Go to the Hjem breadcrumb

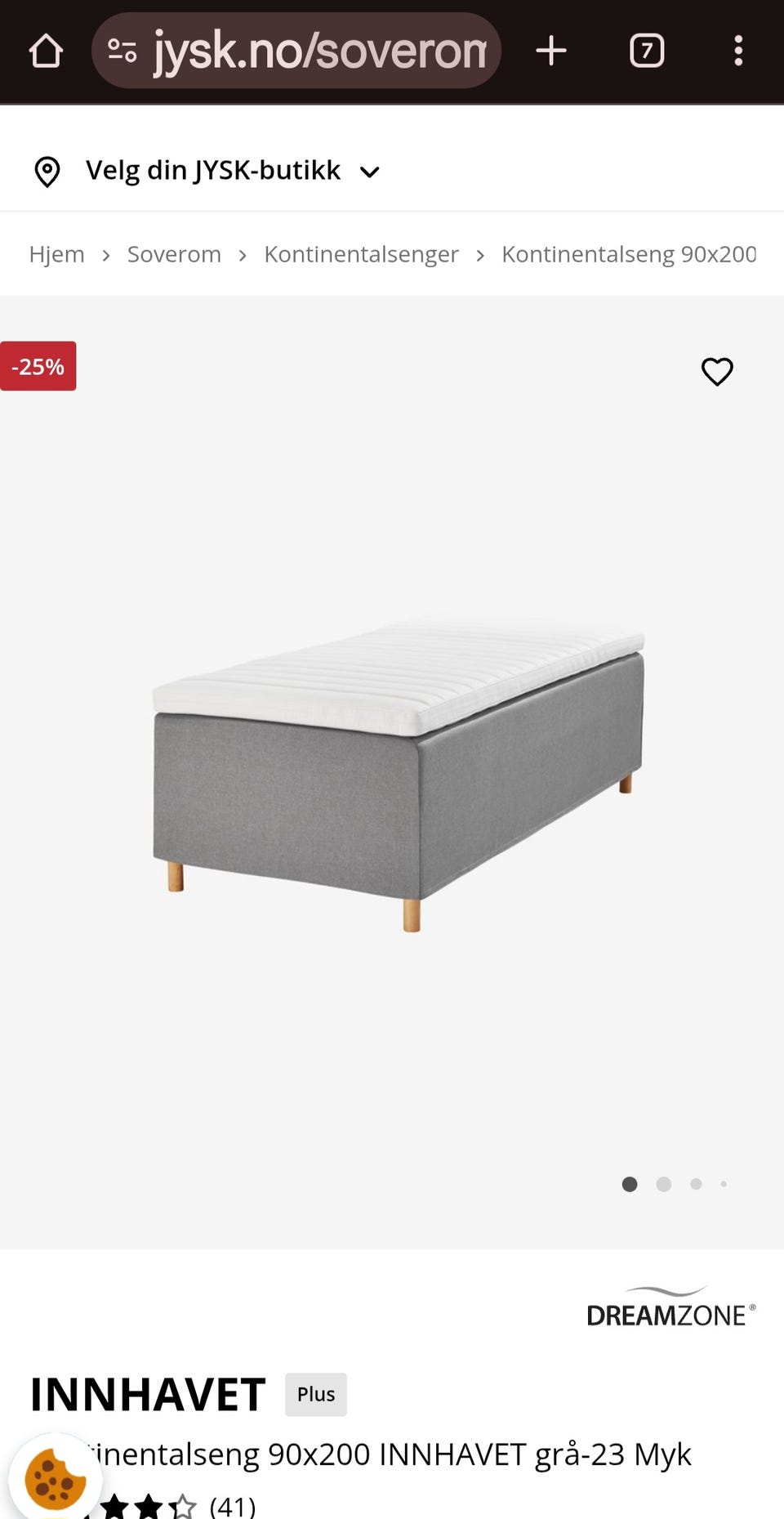(x=56, y=254)
